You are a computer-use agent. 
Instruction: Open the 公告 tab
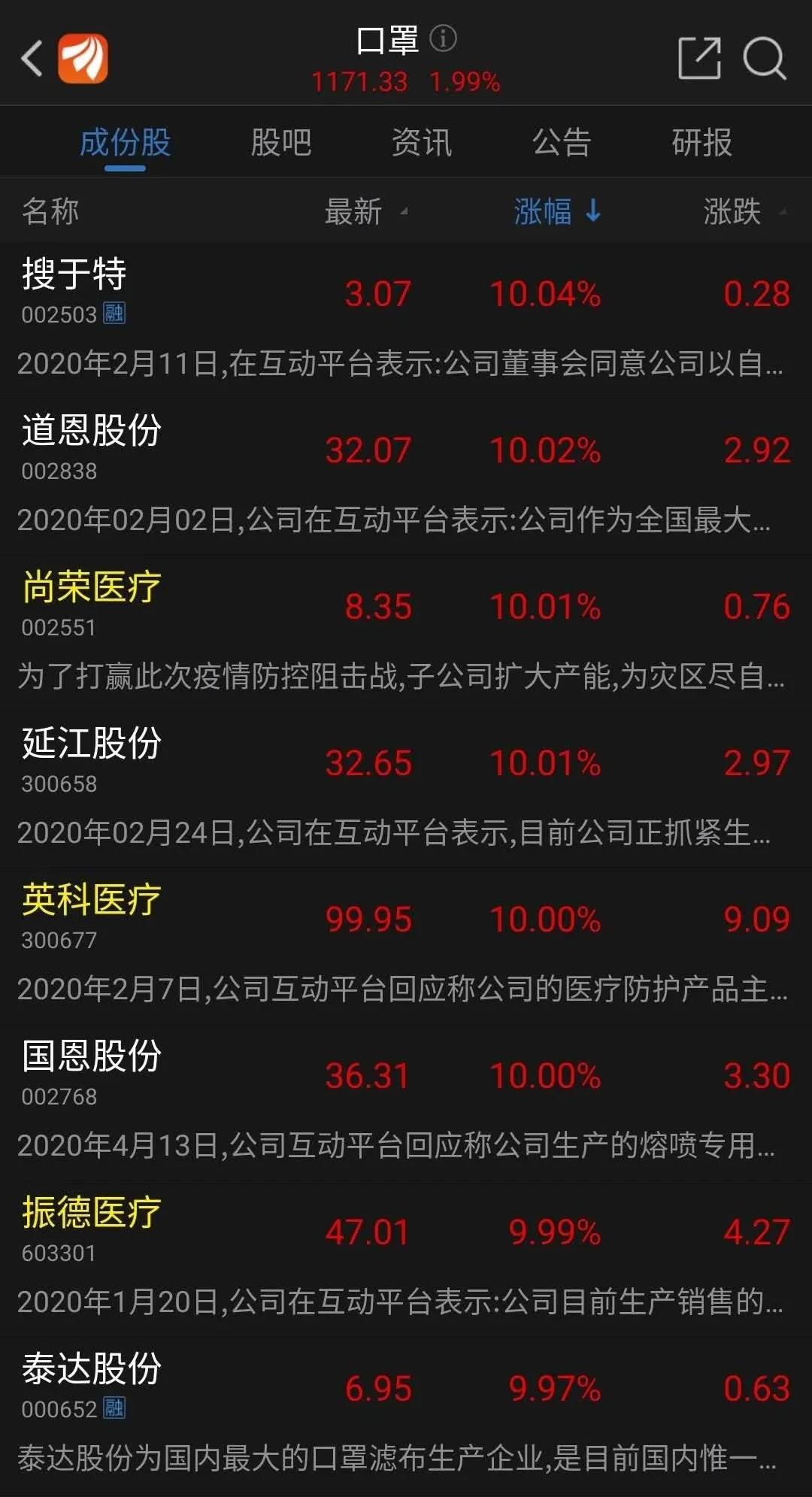tap(562, 142)
